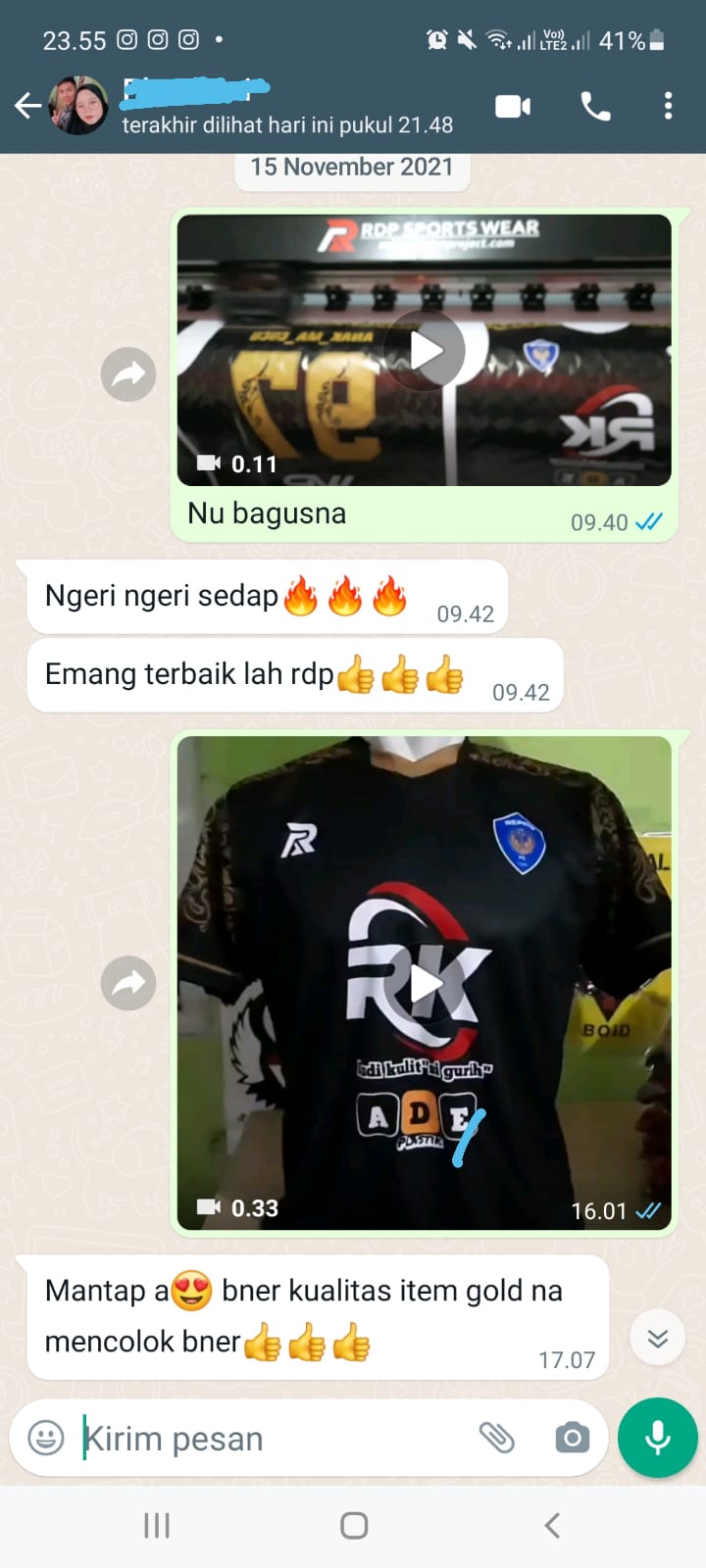Go back to the chat list
This screenshot has width=706, height=1568.
point(28,106)
